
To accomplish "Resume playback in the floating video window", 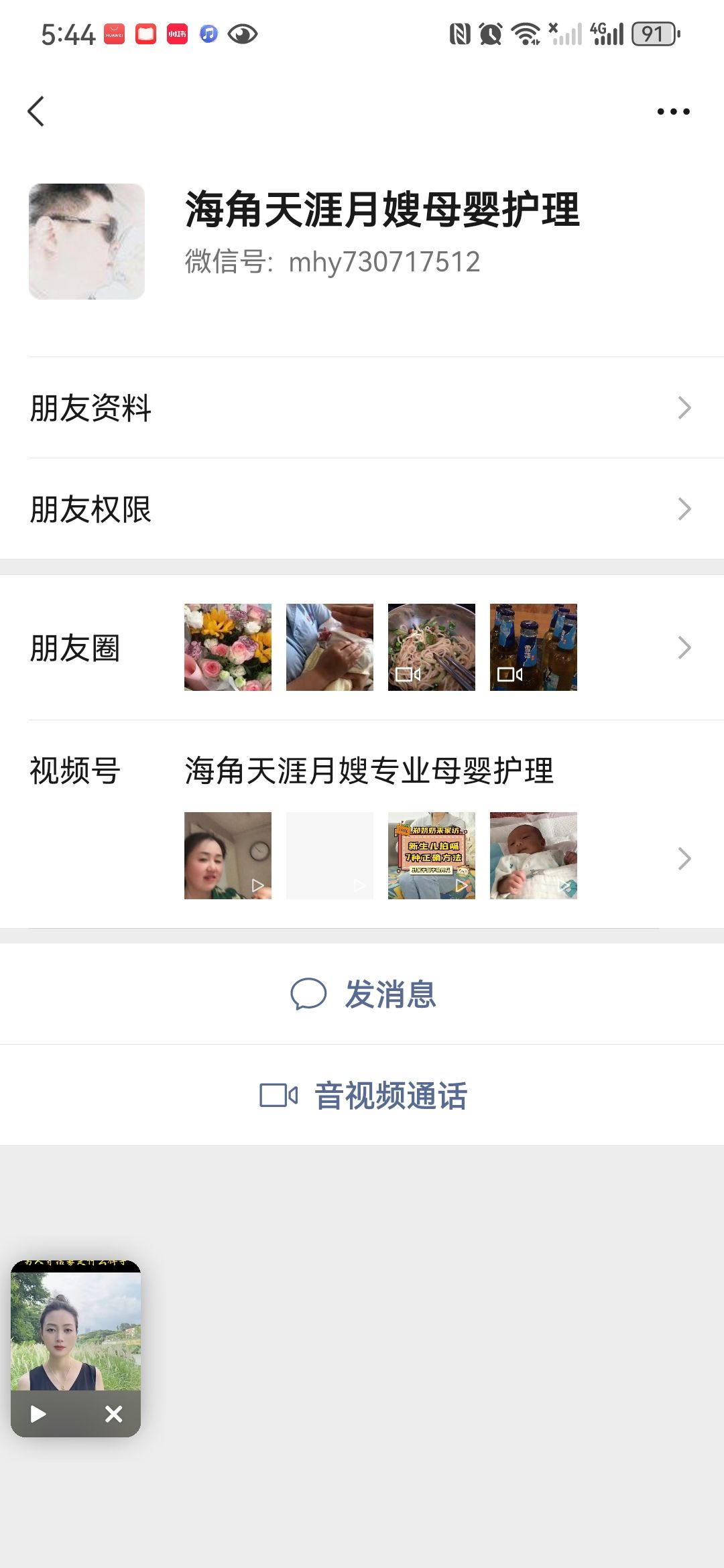I will tap(39, 1414).
